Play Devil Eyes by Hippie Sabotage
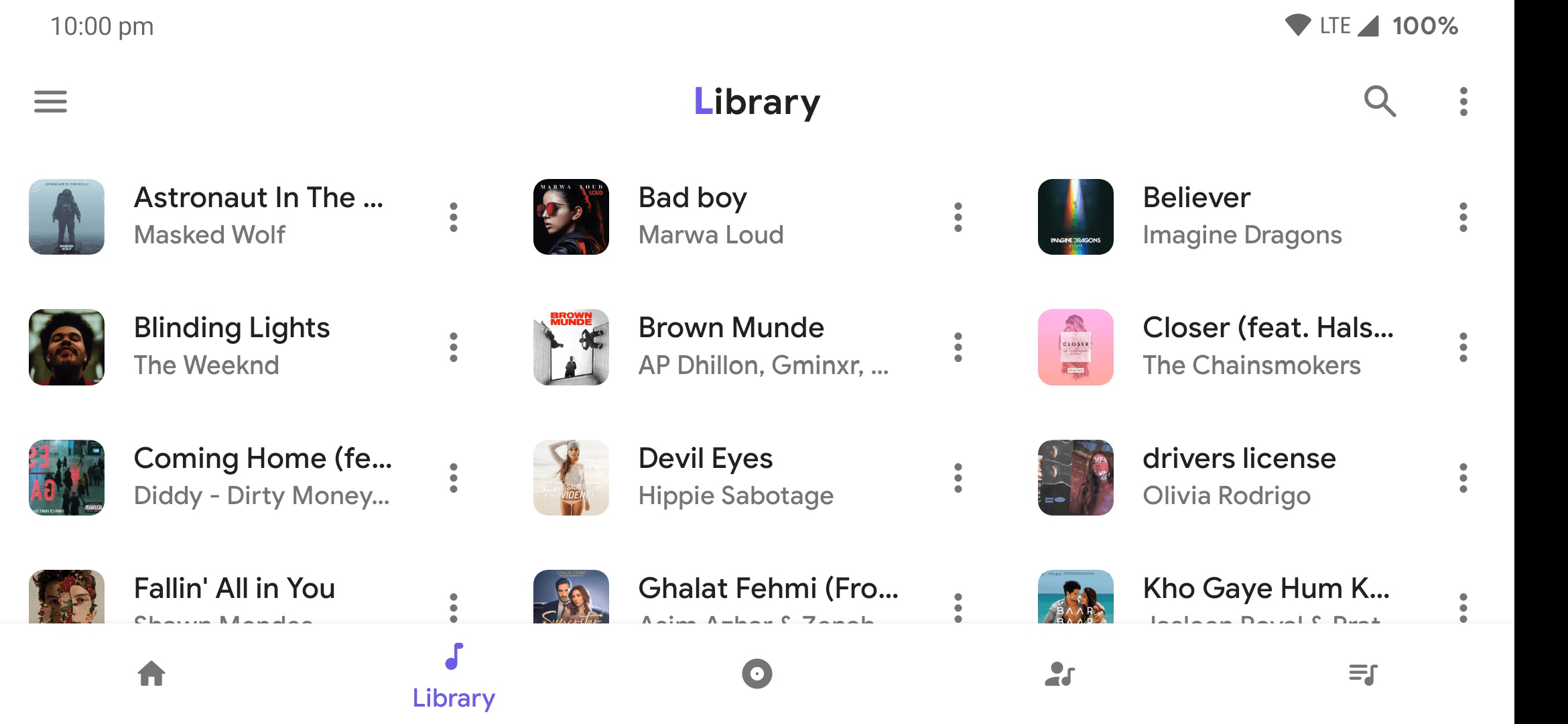 click(736, 477)
